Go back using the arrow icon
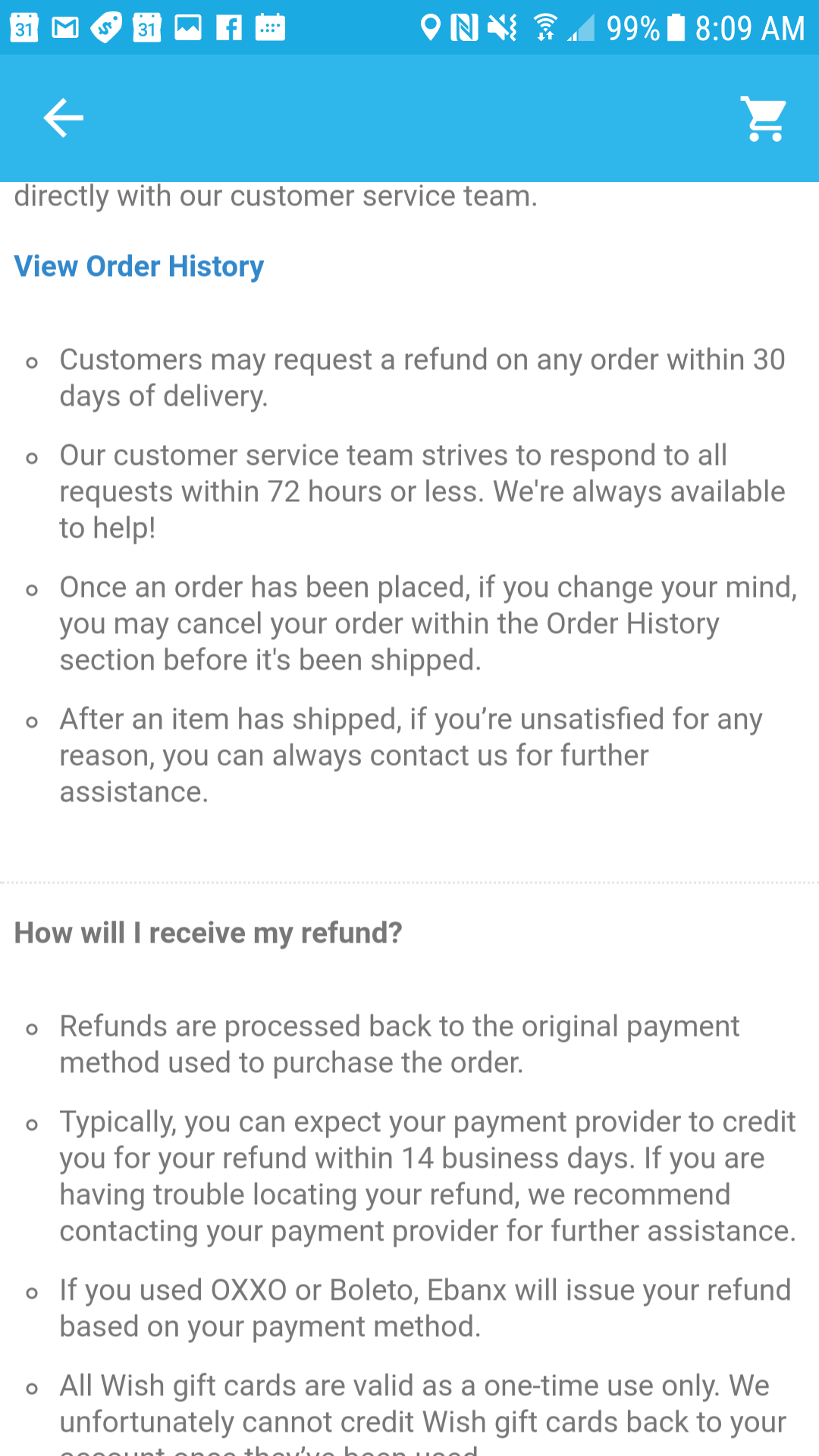The width and height of the screenshot is (819, 1456). pyautogui.click(x=63, y=118)
